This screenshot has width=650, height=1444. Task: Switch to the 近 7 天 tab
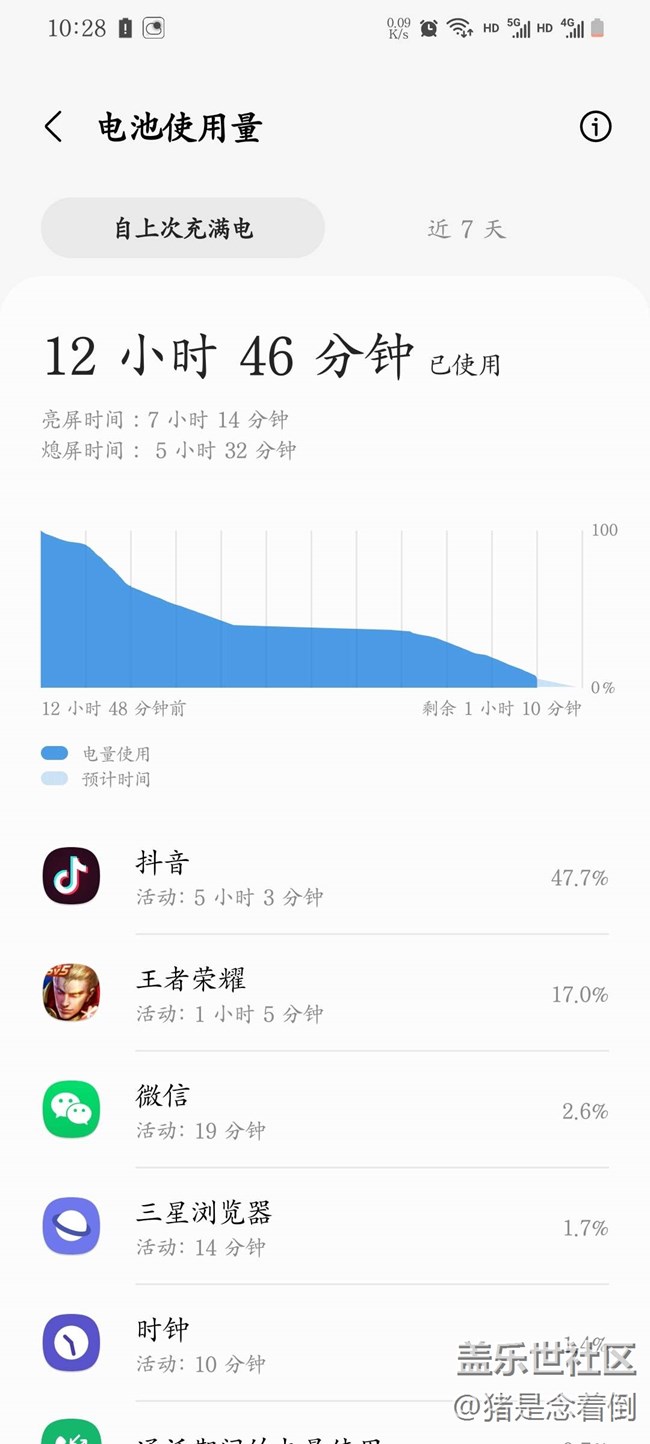click(466, 229)
